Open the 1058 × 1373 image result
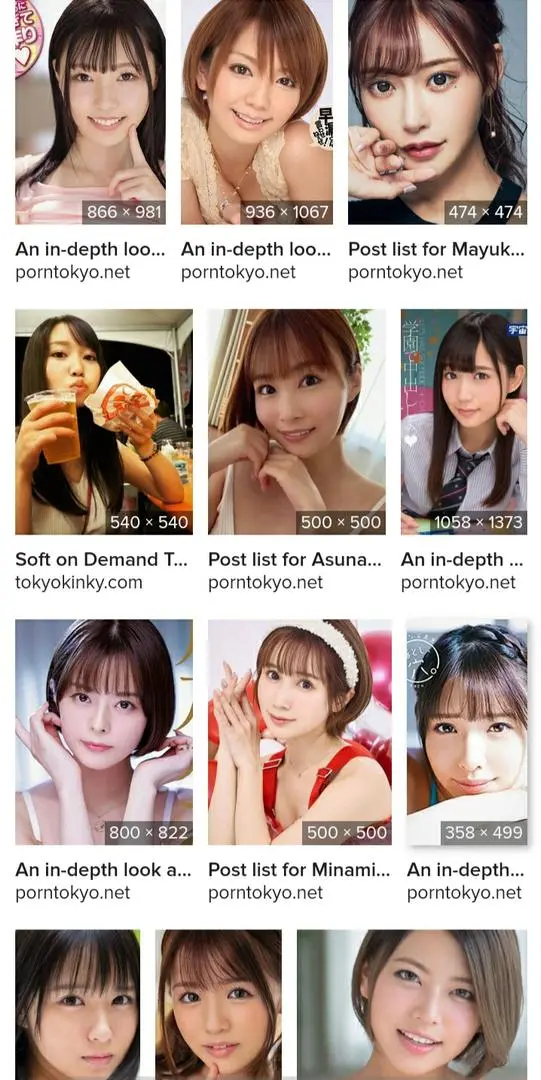Viewport: 541px width, 1080px height. point(464,422)
